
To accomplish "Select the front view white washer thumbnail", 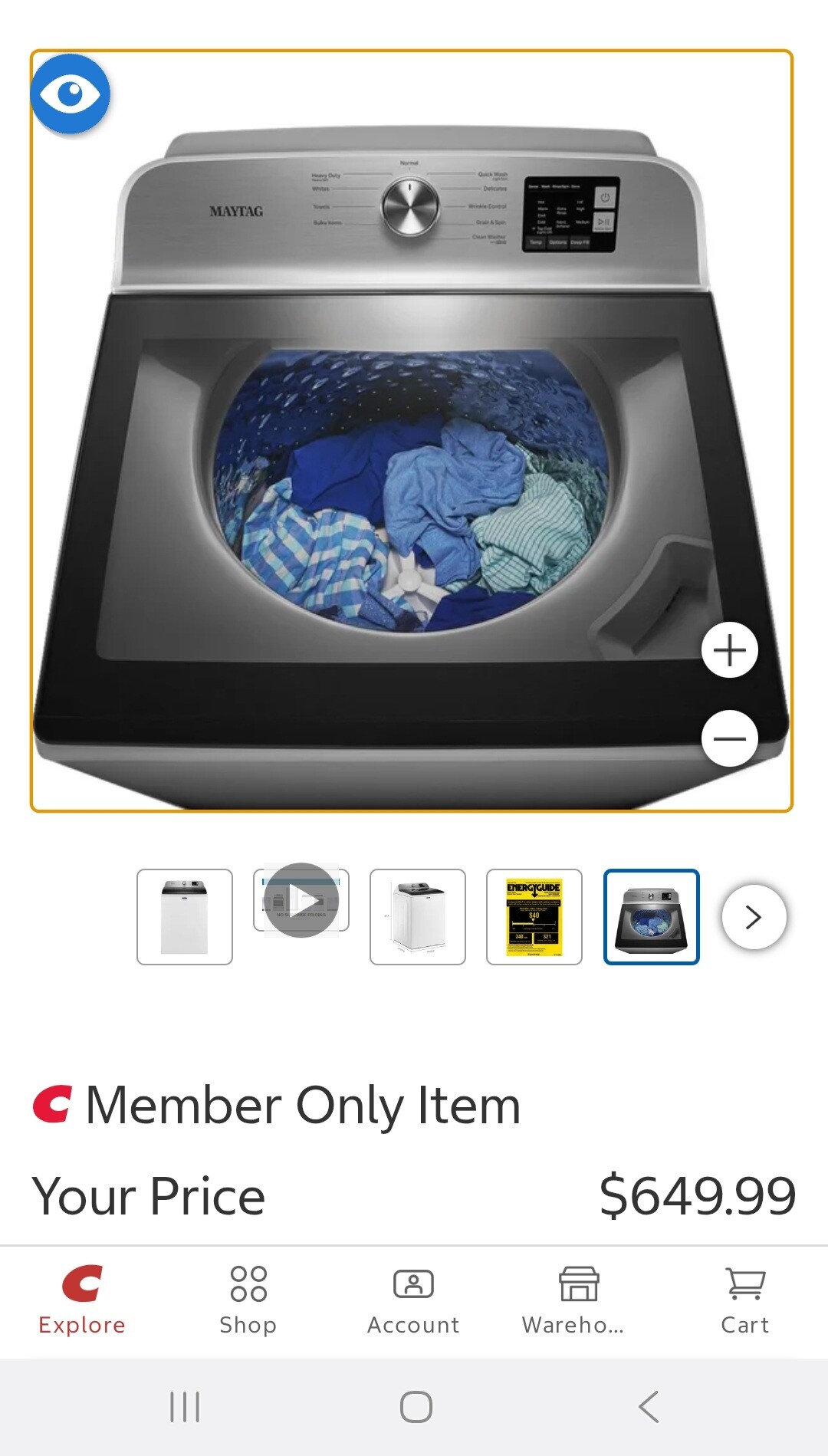I will [185, 917].
